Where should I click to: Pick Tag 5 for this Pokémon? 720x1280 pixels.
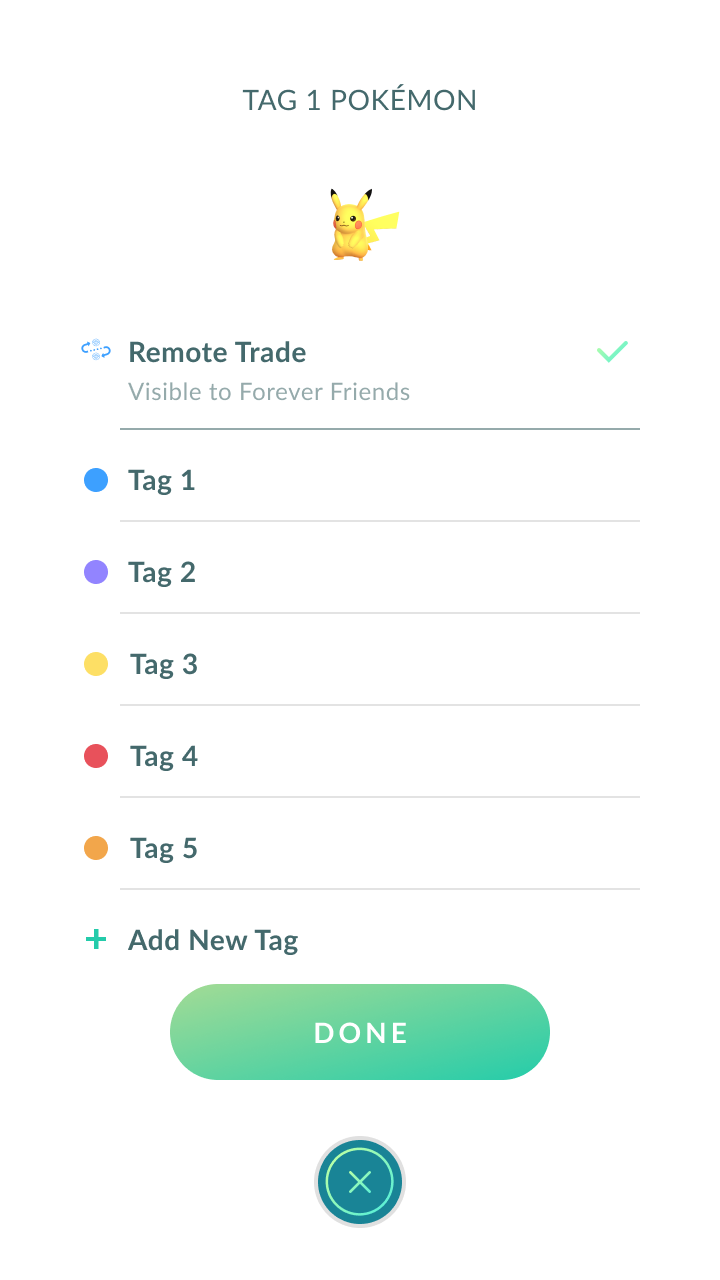click(360, 849)
